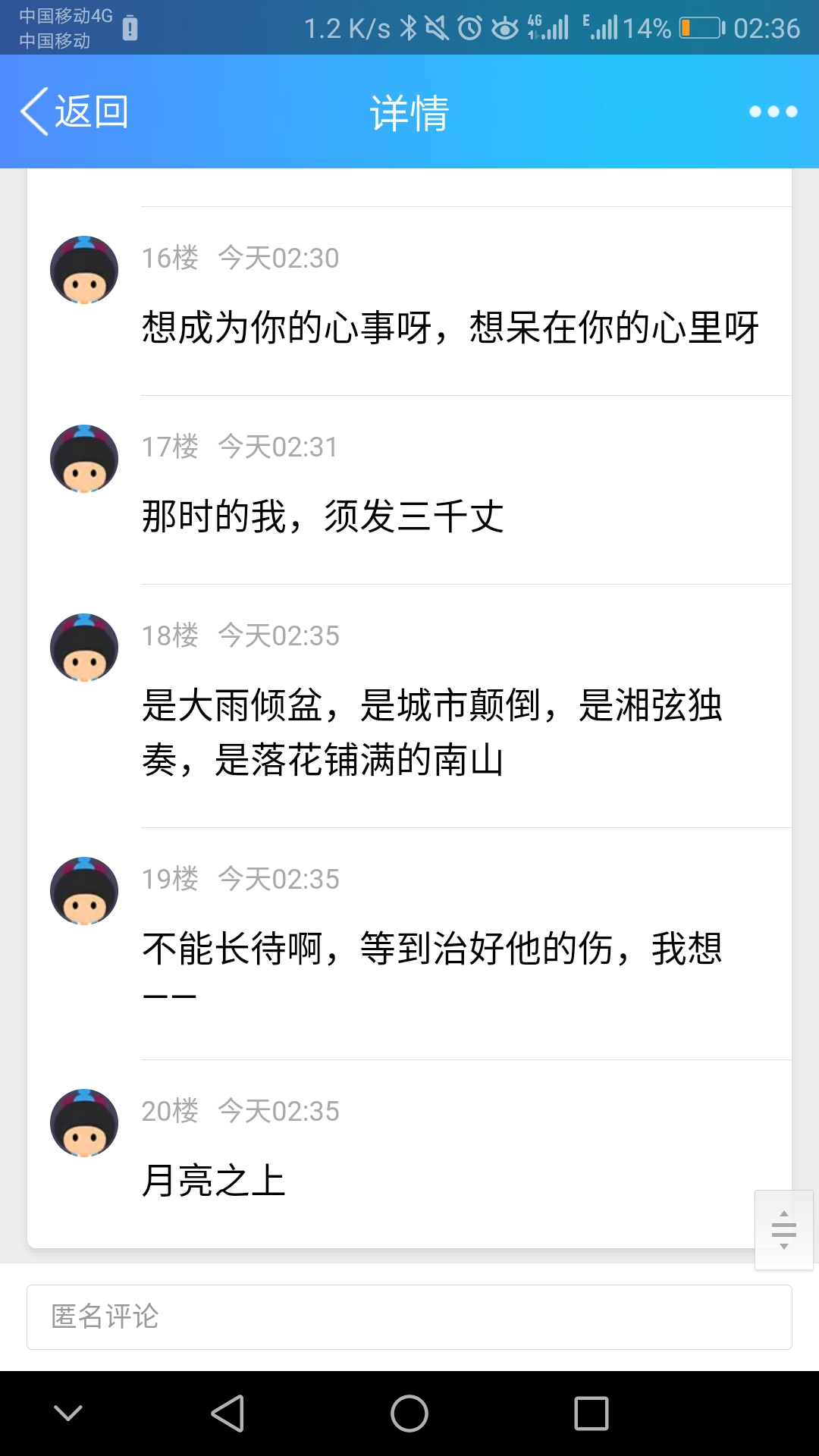Image resolution: width=819 pixels, height=1456 pixels.
Task: Open the avatar of the 16楼 commenter
Action: 84,270
